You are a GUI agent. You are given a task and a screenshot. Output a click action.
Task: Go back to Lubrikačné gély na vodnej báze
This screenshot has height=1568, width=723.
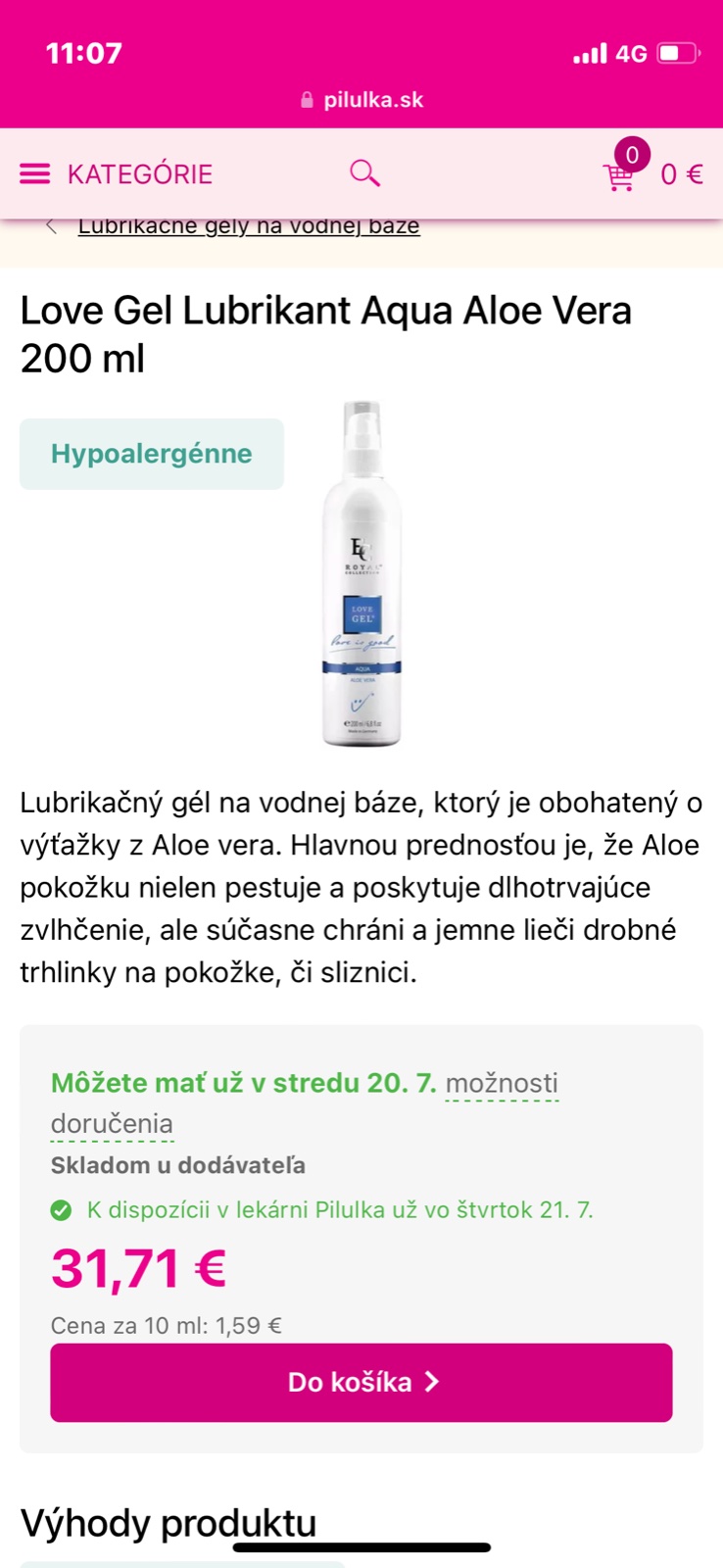pyautogui.click(x=248, y=226)
